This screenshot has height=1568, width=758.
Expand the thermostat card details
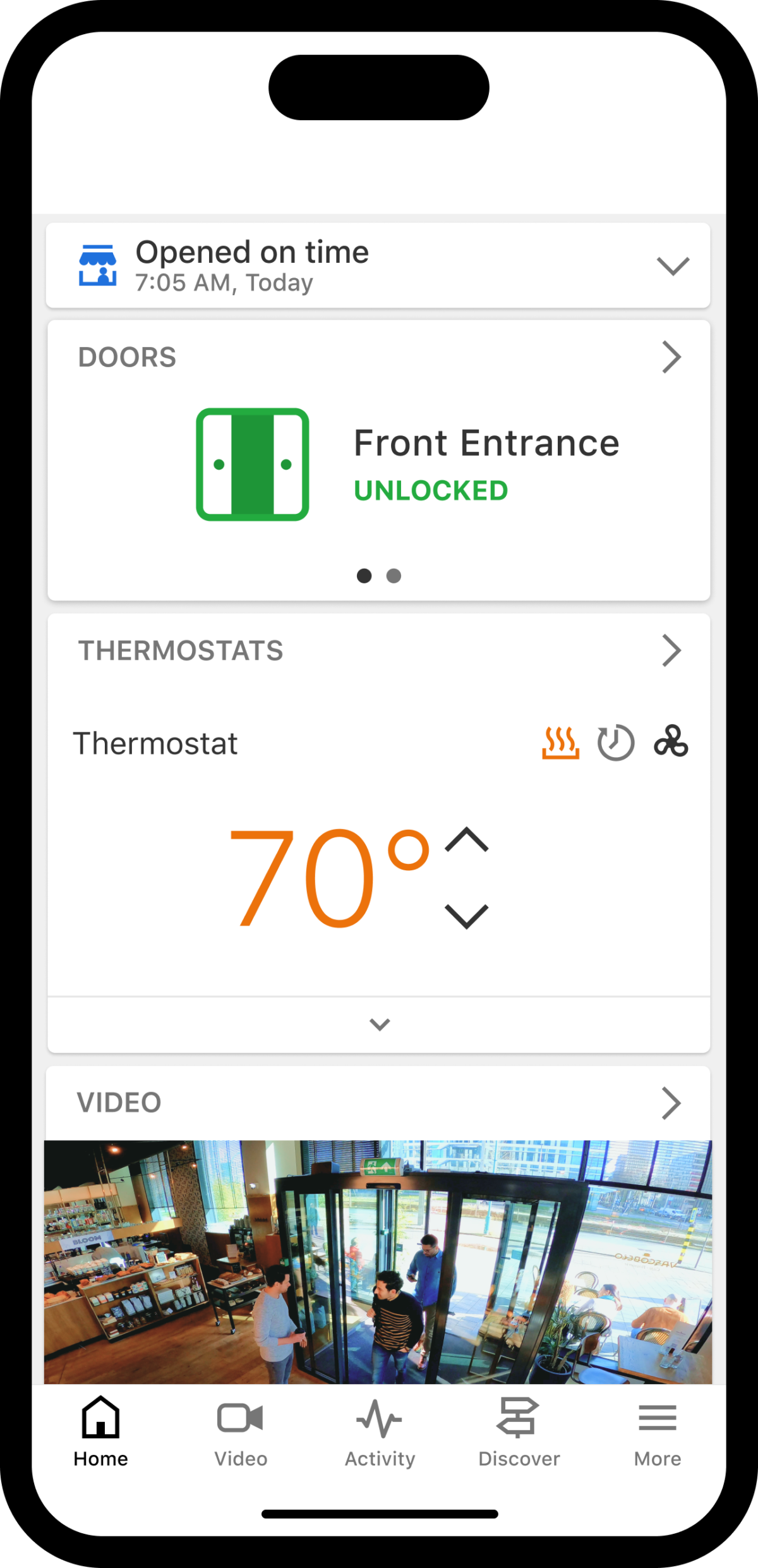click(x=379, y=1024)
